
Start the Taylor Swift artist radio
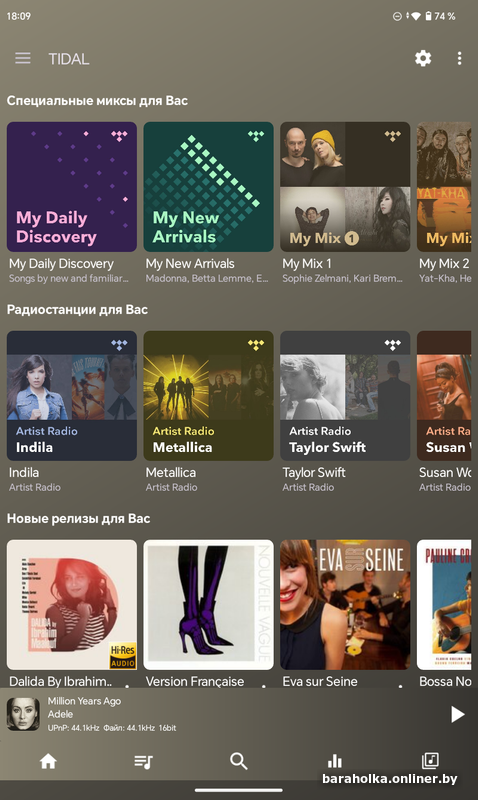pyautogui.click(x=345, y=396)
